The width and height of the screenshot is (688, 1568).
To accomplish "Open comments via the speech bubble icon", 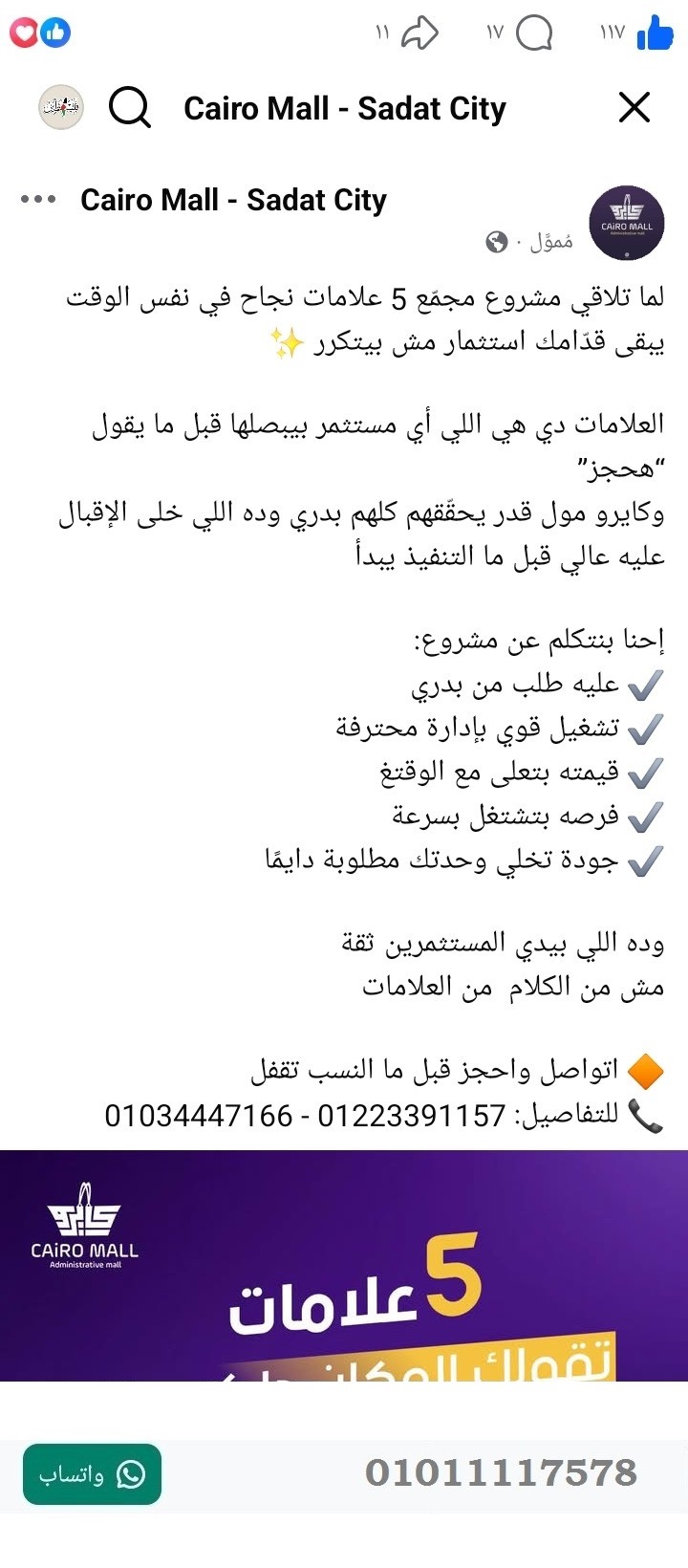I will pos(531,32).
